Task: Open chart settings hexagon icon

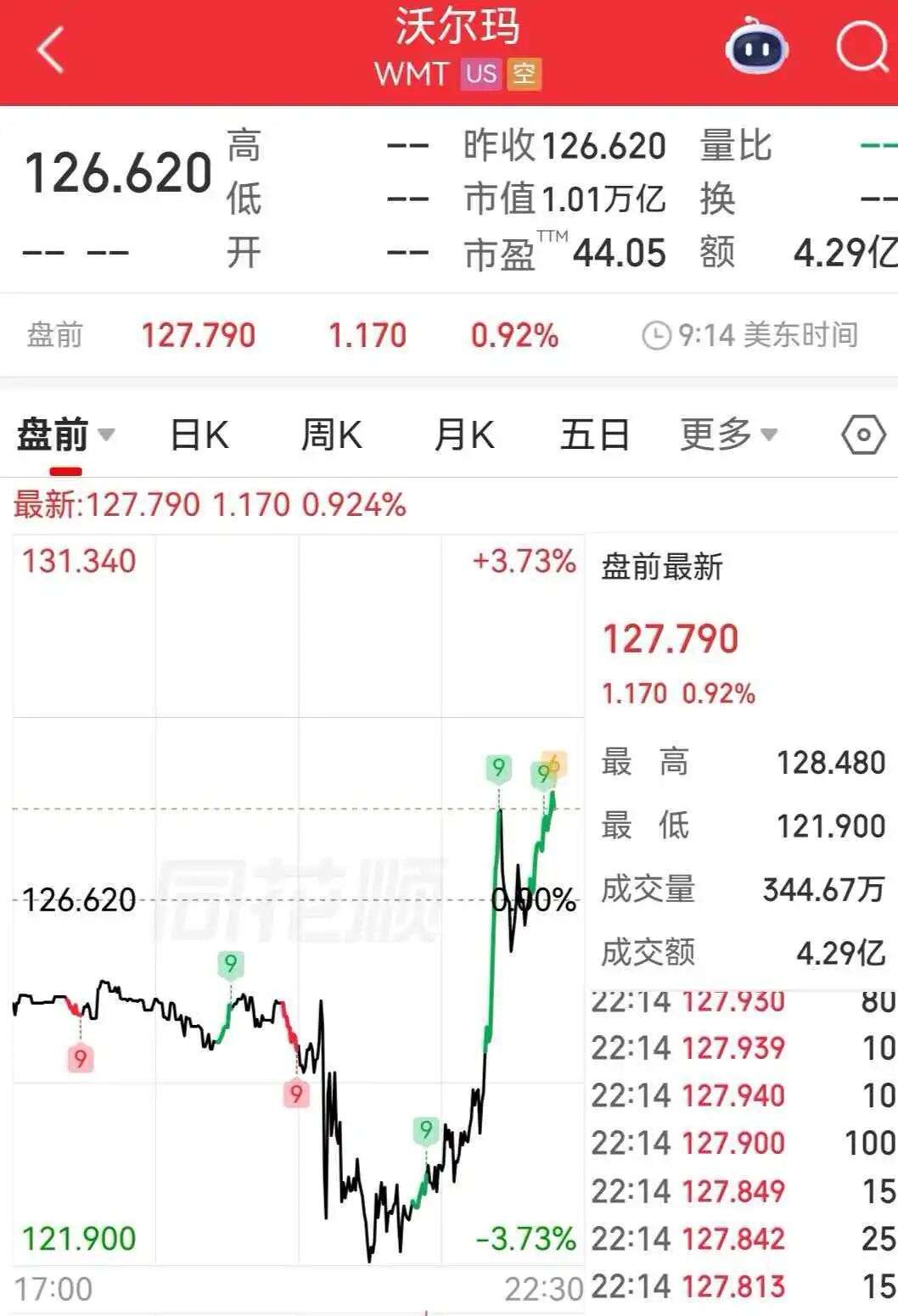Action: point(863,435)
